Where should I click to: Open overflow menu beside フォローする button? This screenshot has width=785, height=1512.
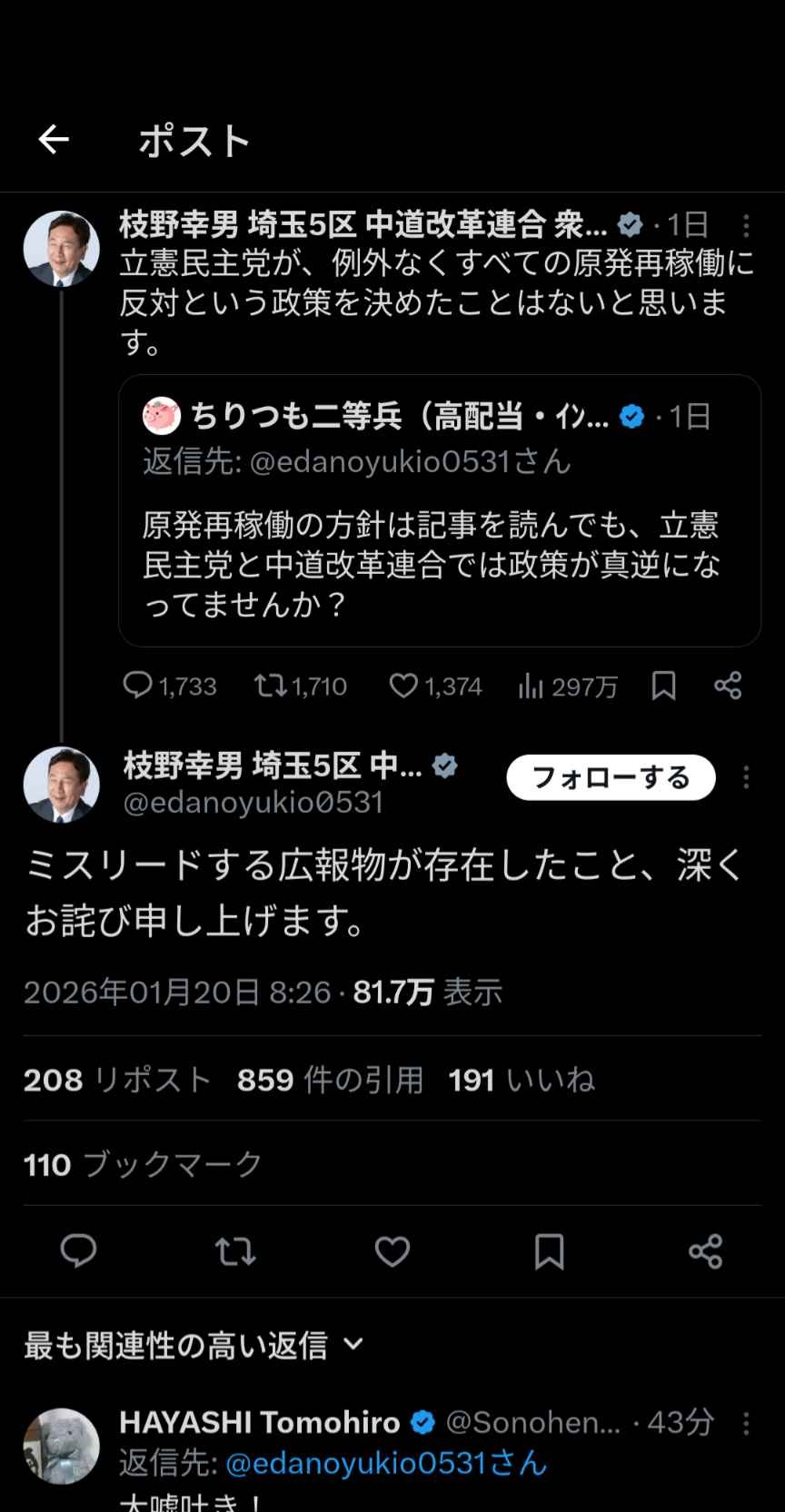tap(745, 777)
